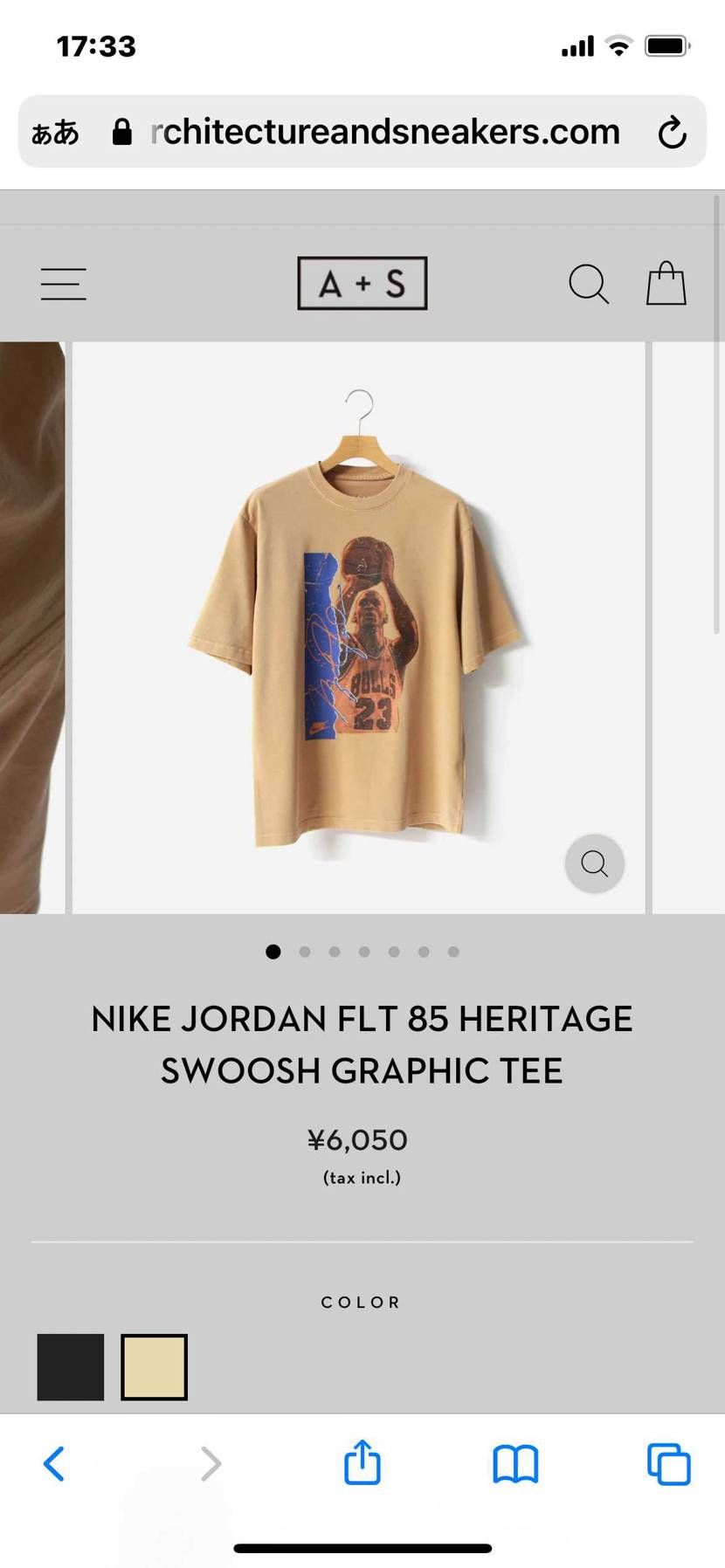Jump to the second carousel slide dot
The image size is (725, 1568).
tap(303, 952)
